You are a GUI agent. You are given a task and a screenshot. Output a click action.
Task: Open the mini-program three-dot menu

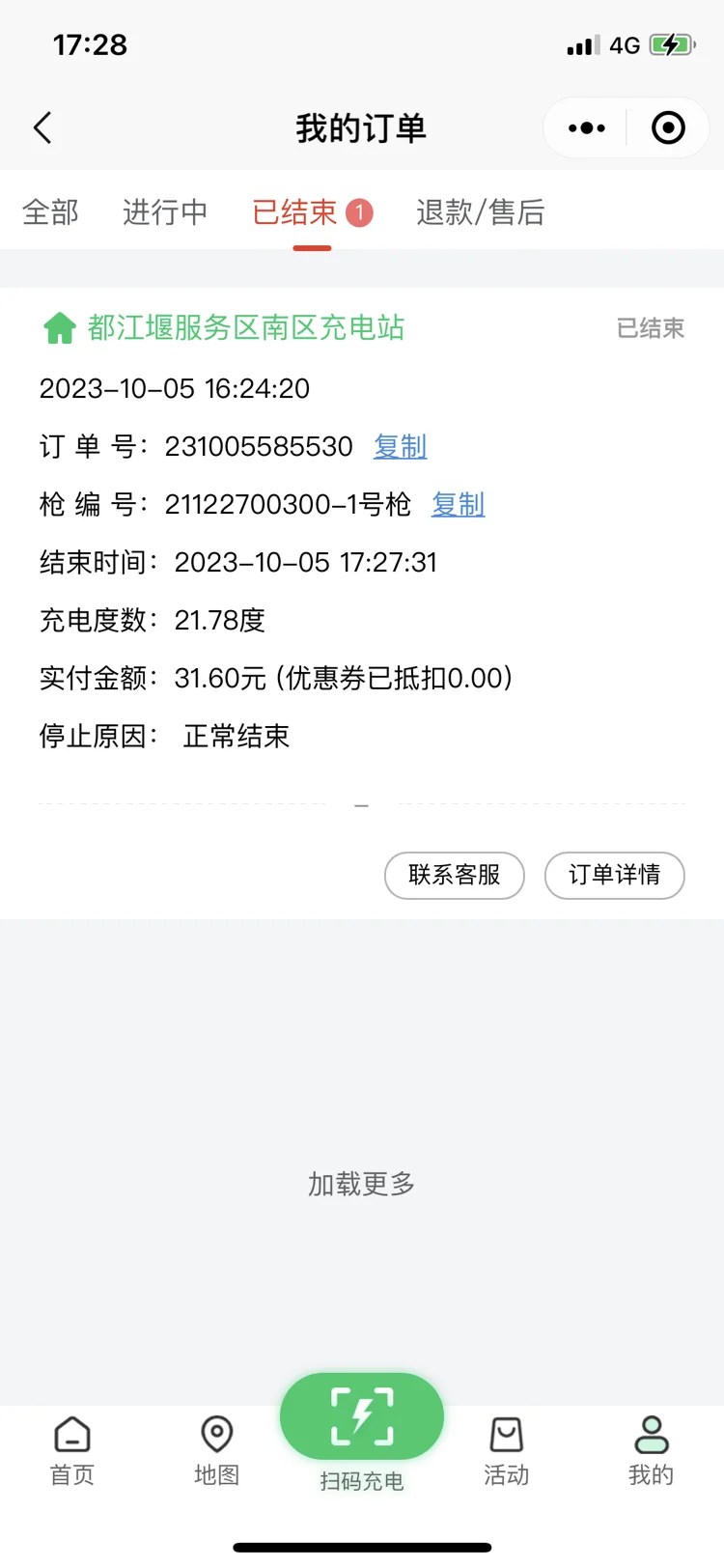point(587,127)
